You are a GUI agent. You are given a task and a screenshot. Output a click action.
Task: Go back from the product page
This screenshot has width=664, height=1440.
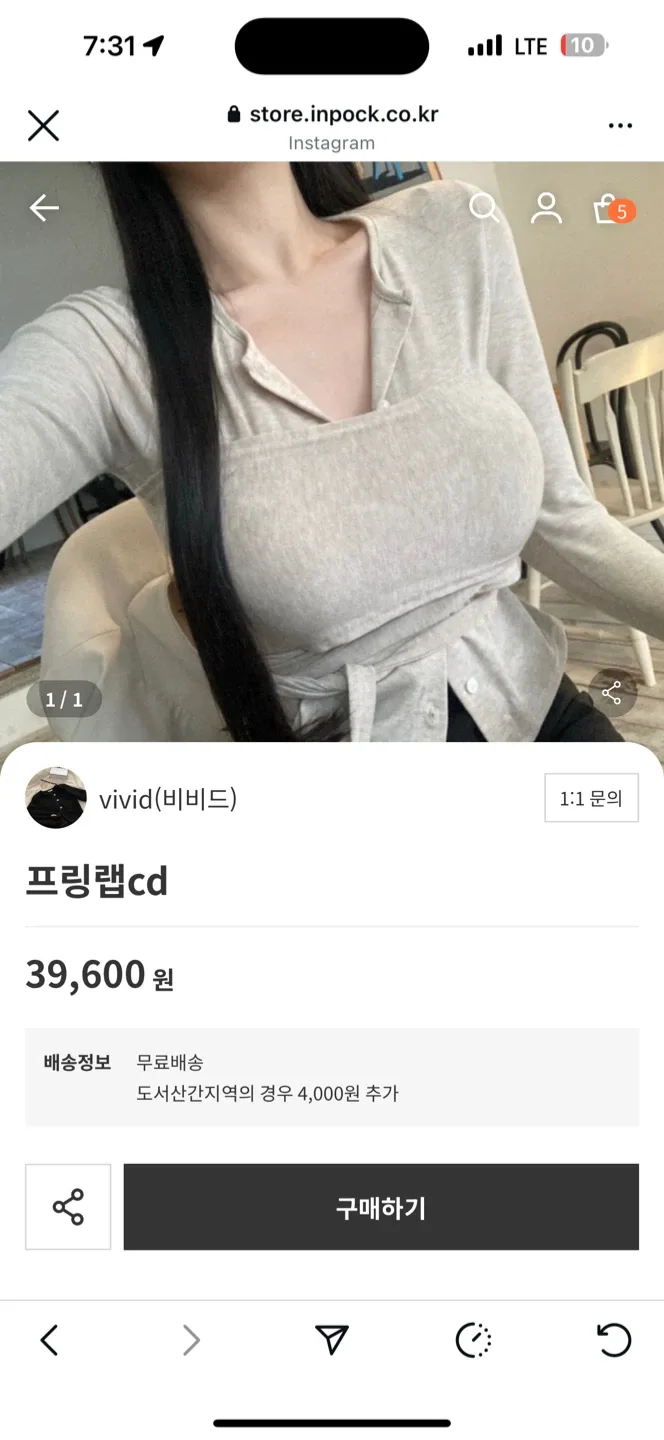pyautogui.click(x=44, y=208)
